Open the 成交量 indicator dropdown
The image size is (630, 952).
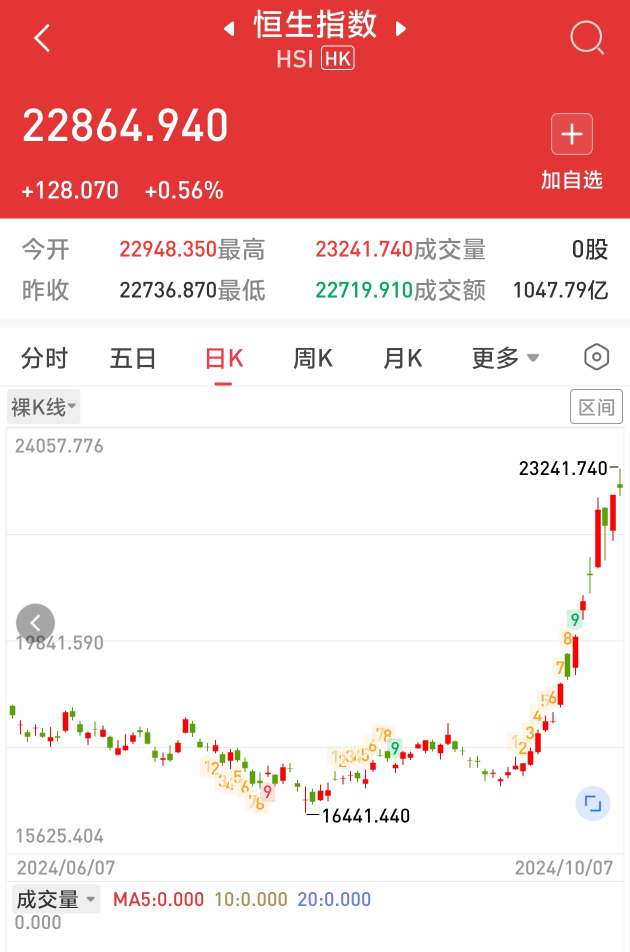tap(56, 899)
